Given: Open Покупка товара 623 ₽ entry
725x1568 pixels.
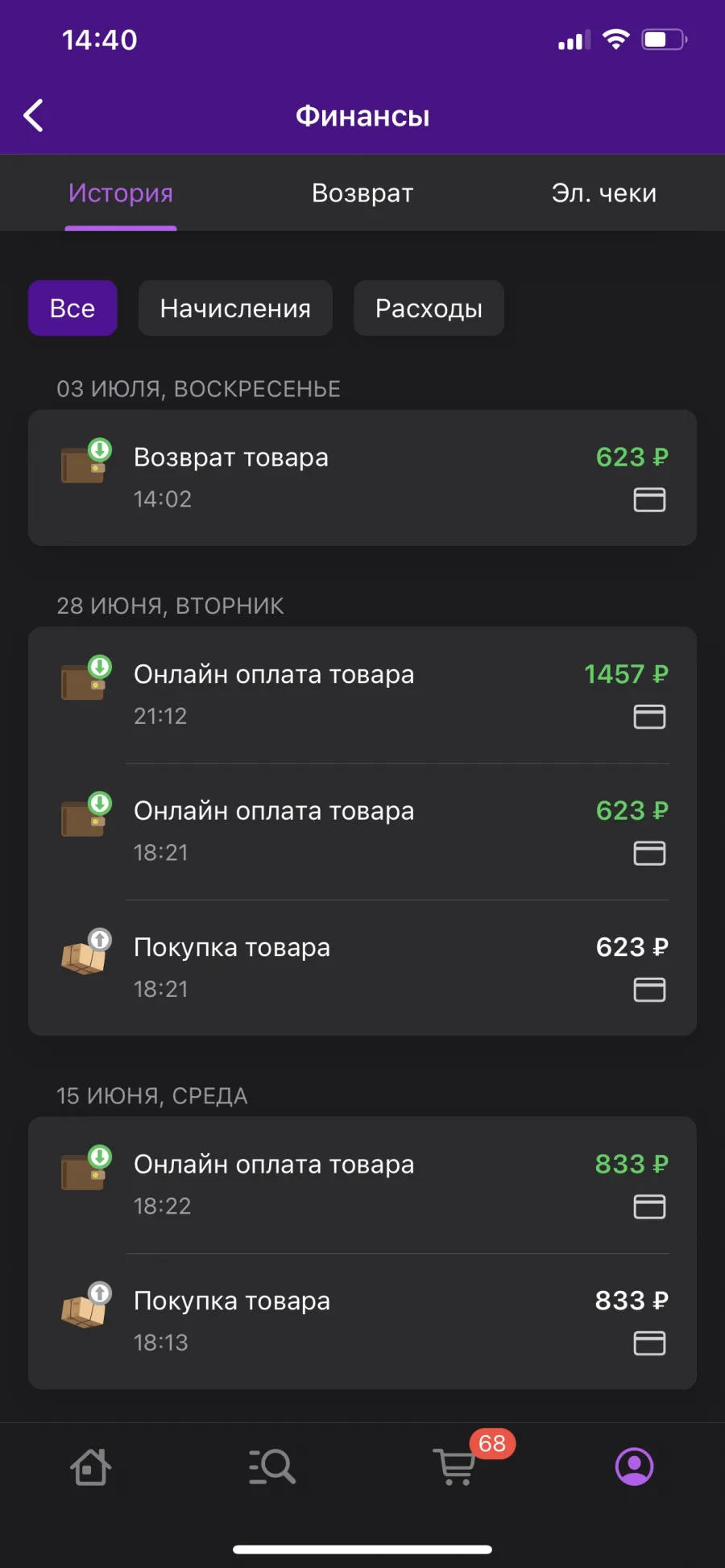Looking at the screenshot, I should pos(362,968).
